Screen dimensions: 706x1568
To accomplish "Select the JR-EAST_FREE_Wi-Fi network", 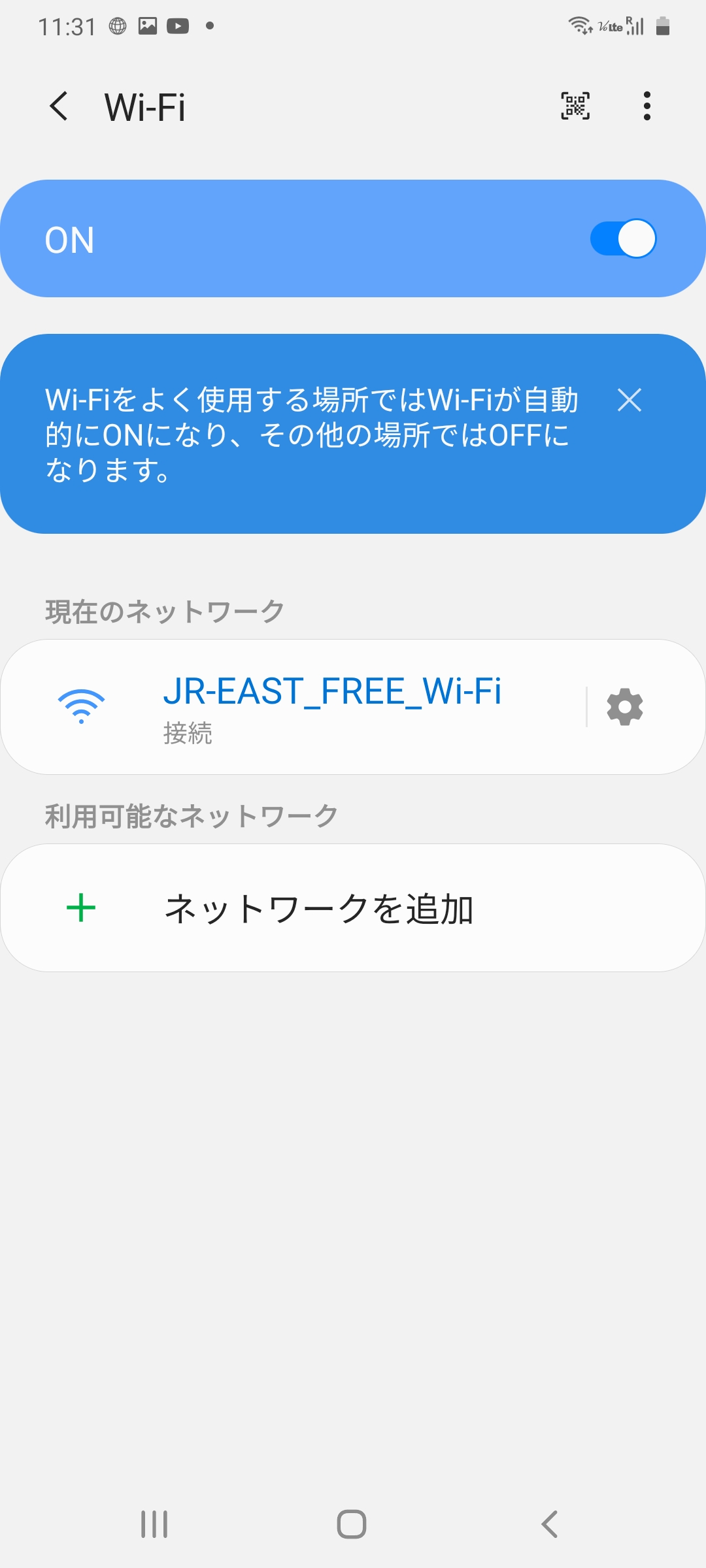I will point(332,706).
